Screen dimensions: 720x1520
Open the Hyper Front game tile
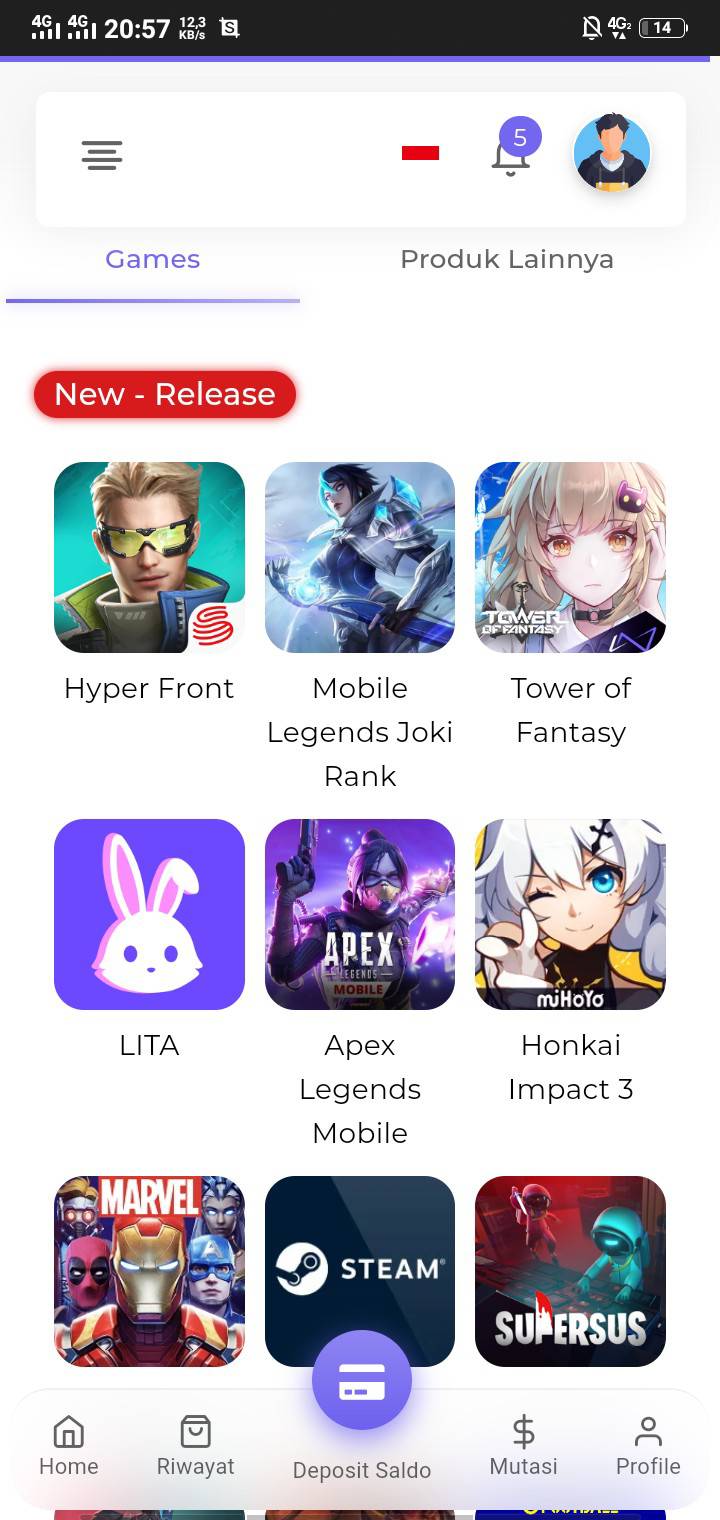point(149,557)
